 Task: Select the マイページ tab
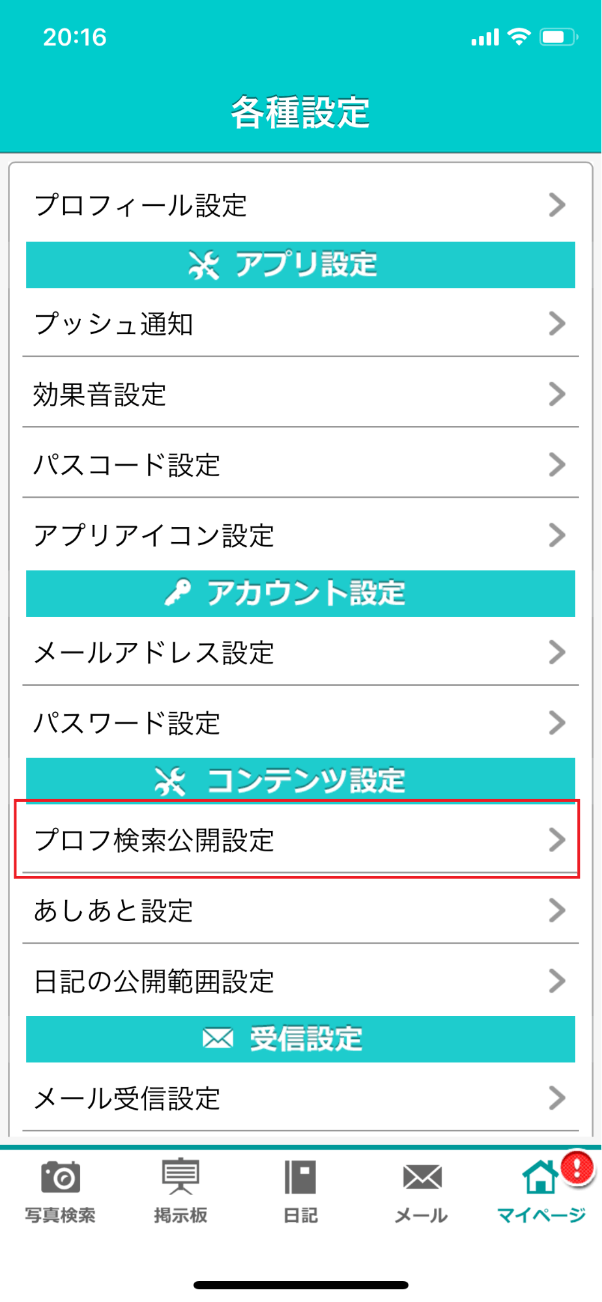coord(541,1192)
